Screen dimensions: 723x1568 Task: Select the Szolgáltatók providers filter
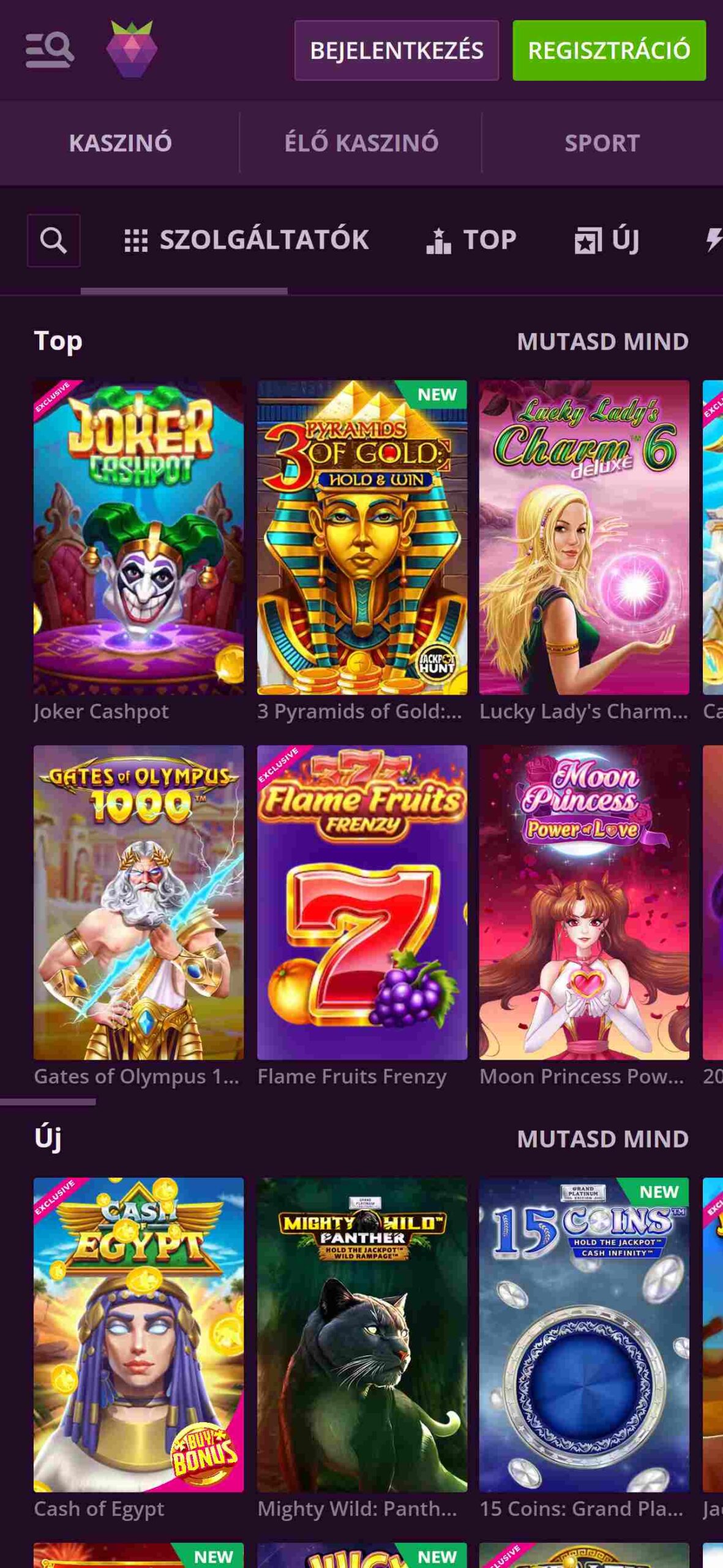(246, 240)
